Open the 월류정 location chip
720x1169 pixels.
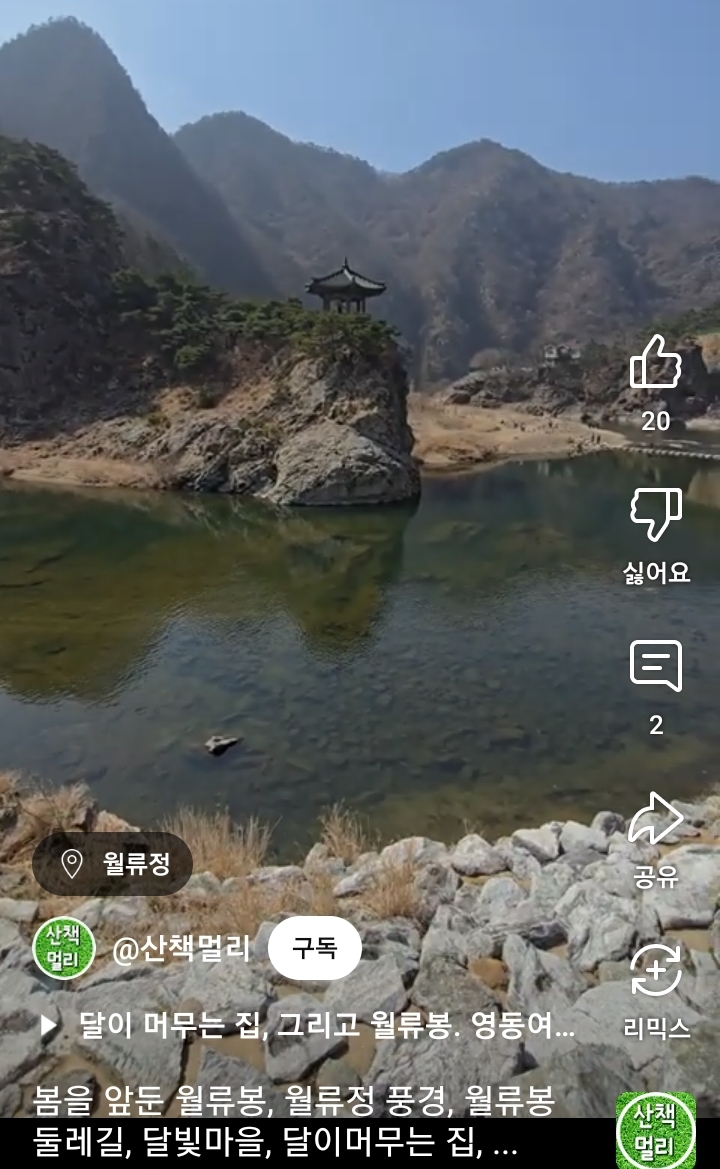[x=113, y=864]
